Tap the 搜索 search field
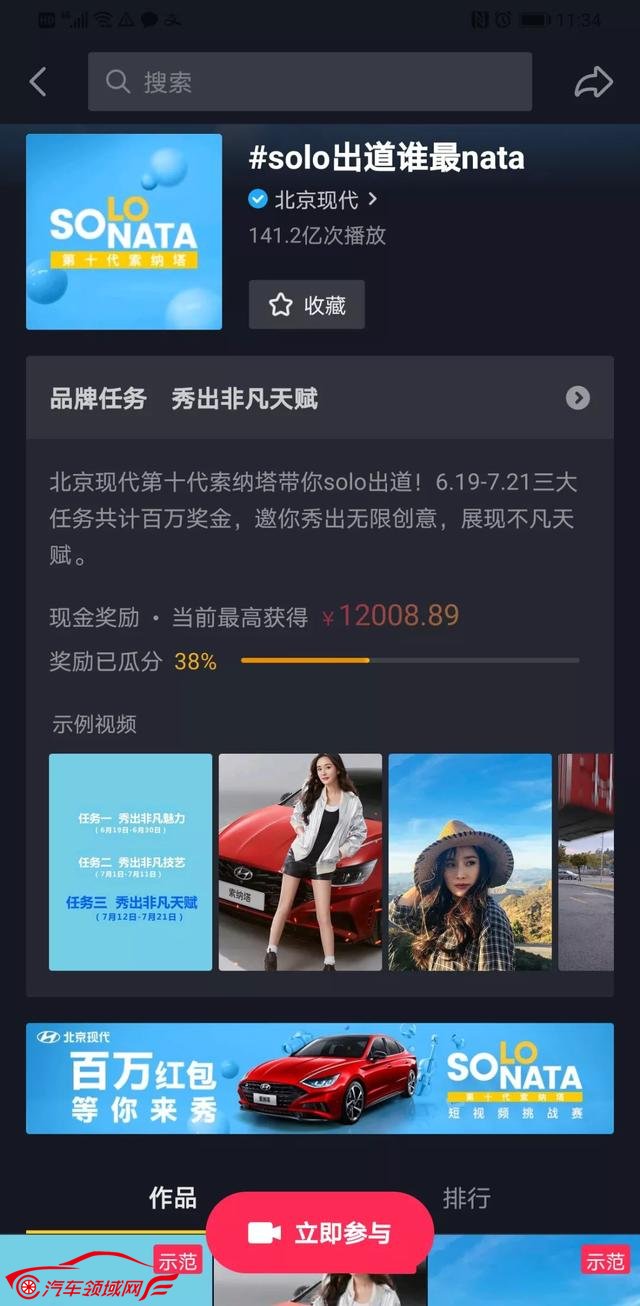 (x=310, y=82)
